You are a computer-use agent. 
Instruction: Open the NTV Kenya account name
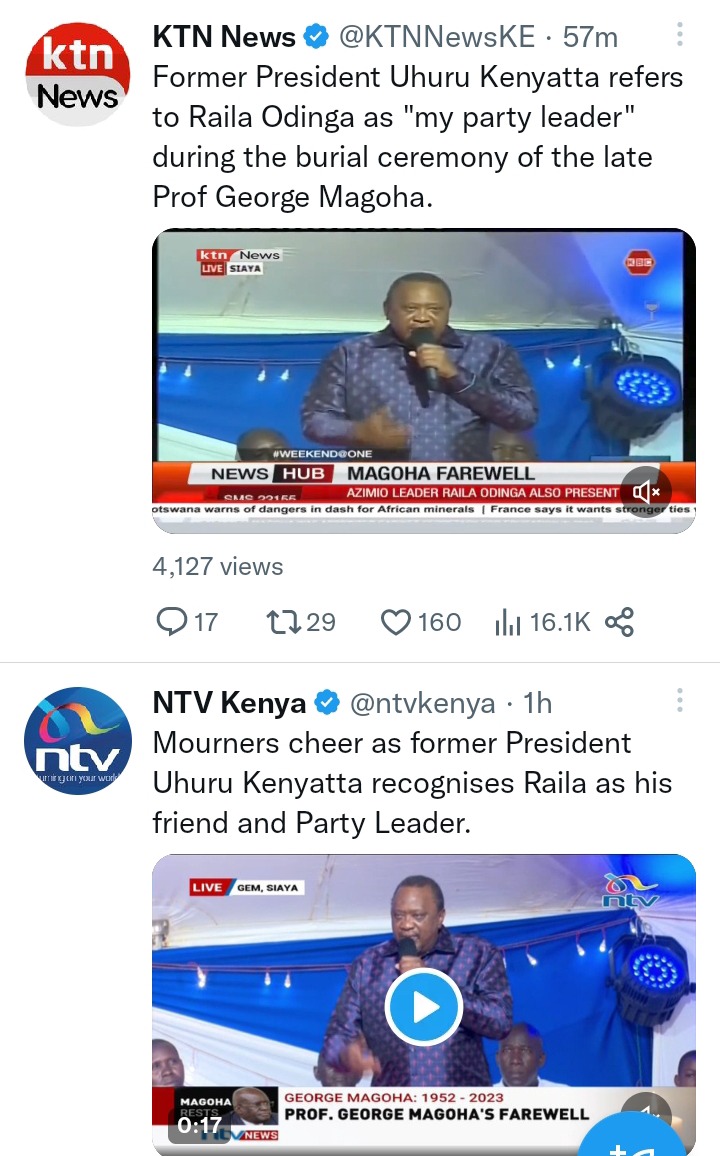point(229,703)
